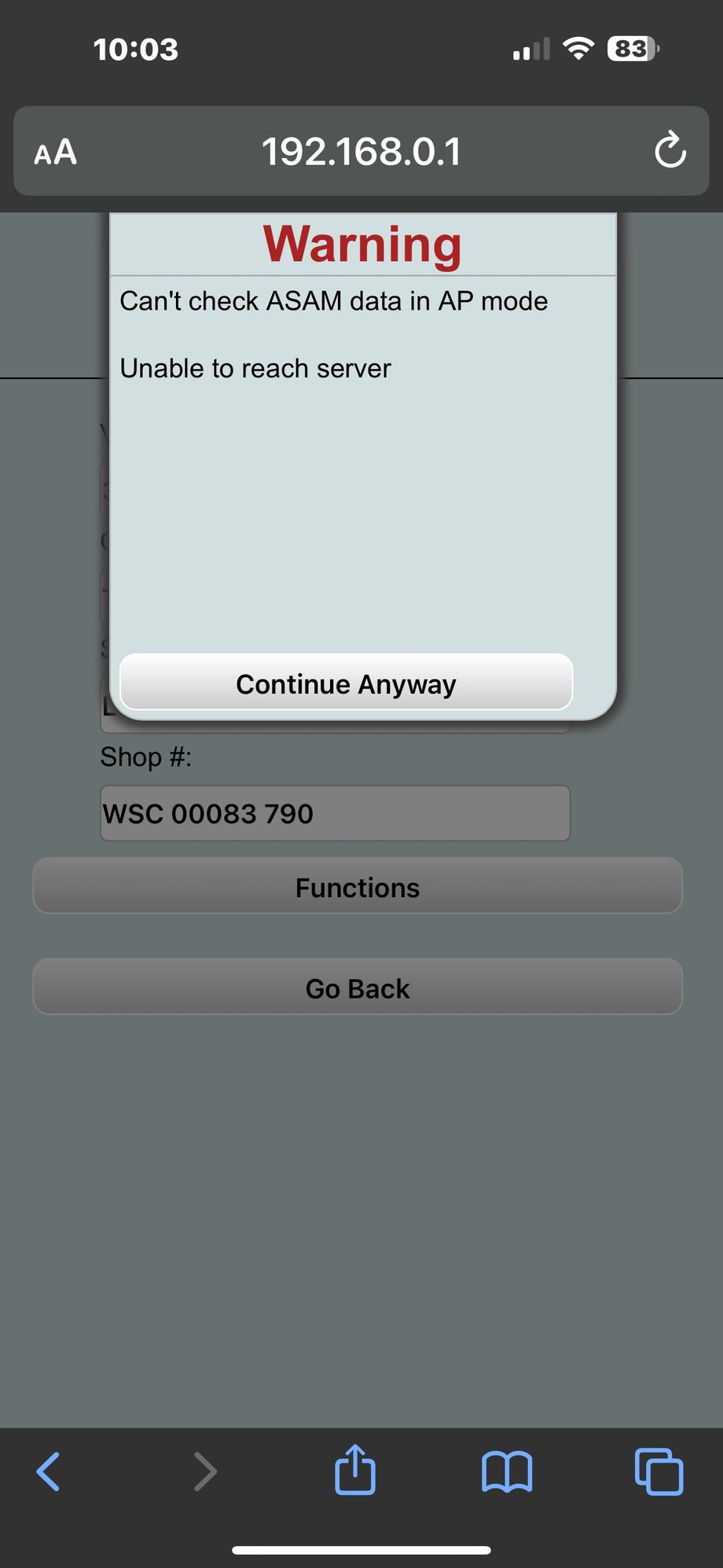Tap the 192.168.0.1 address bar
This screenshot has height=1568, width=723.
coord(361,151)
